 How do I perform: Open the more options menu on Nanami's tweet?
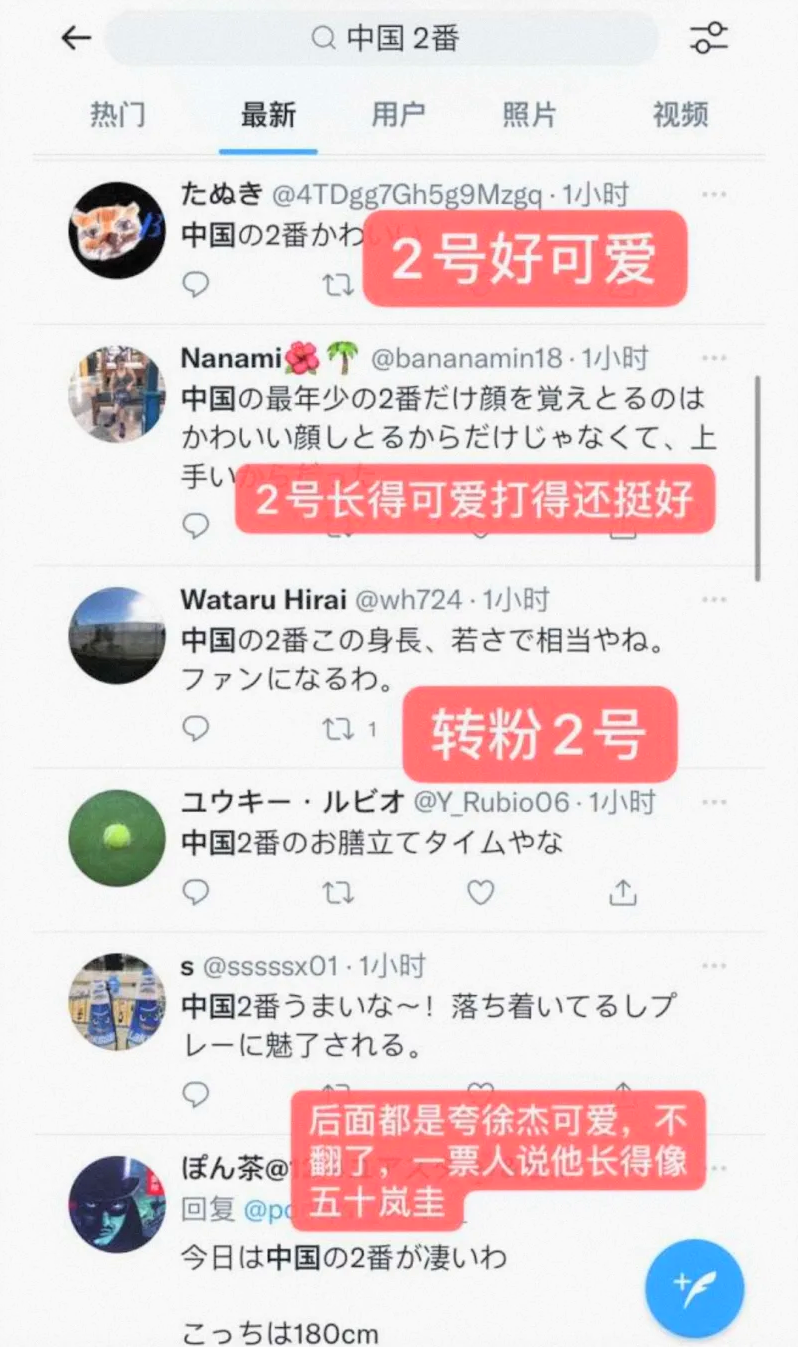pyautogui.click(x=715, y=357)
